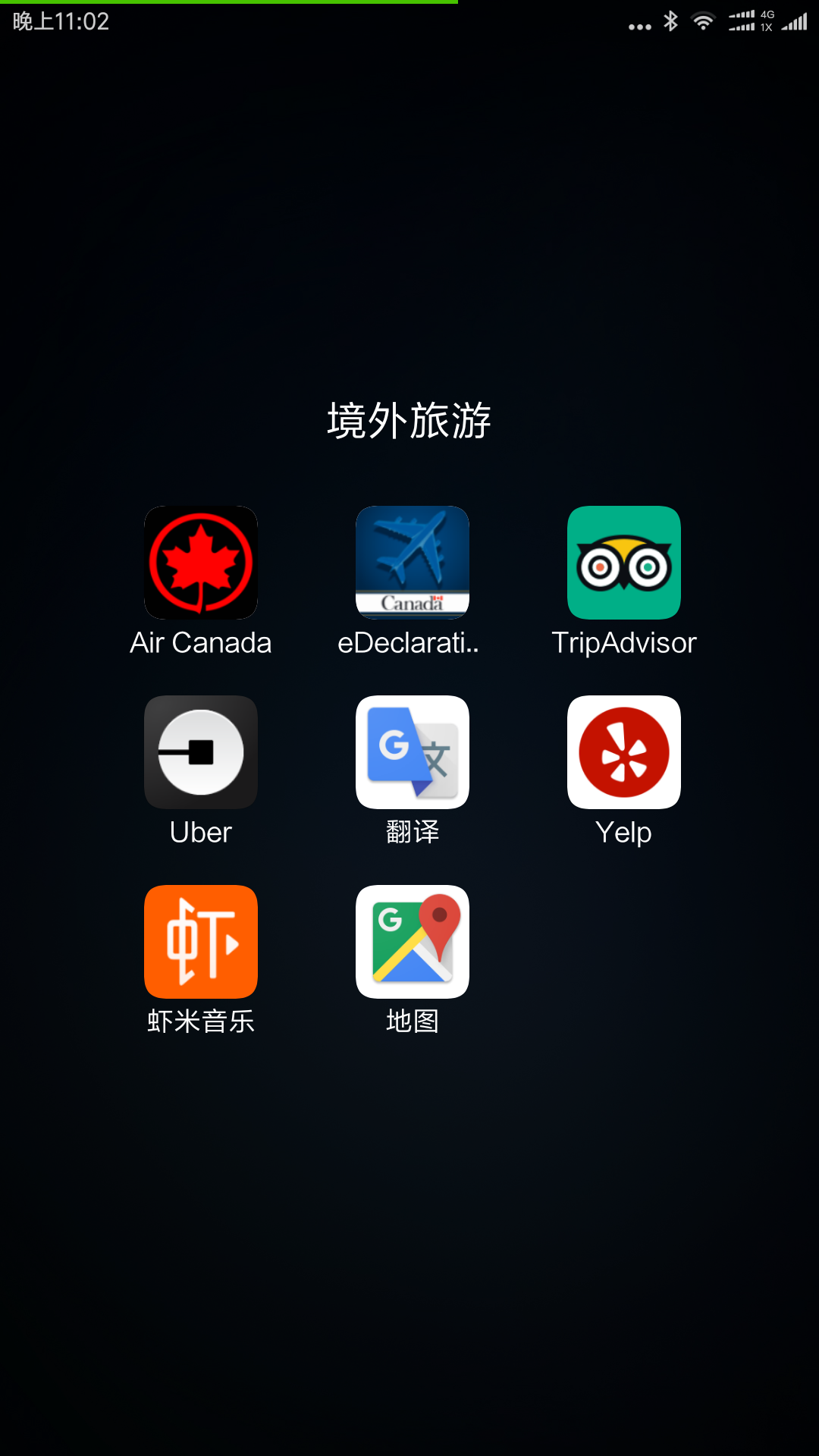
Task: Open the Air Canada app
Action: [x=200, y=563]
